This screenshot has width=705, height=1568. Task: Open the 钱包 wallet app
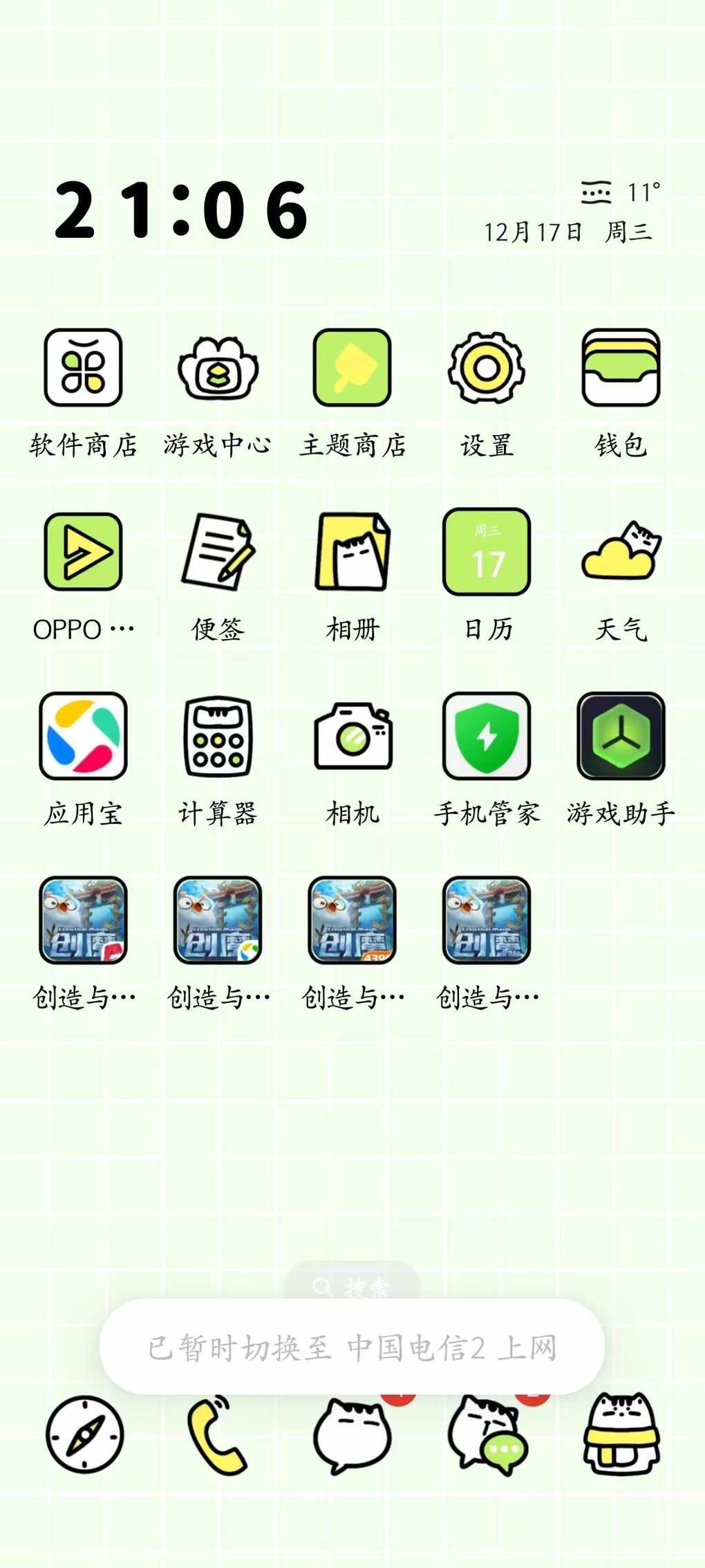[621, 368]
